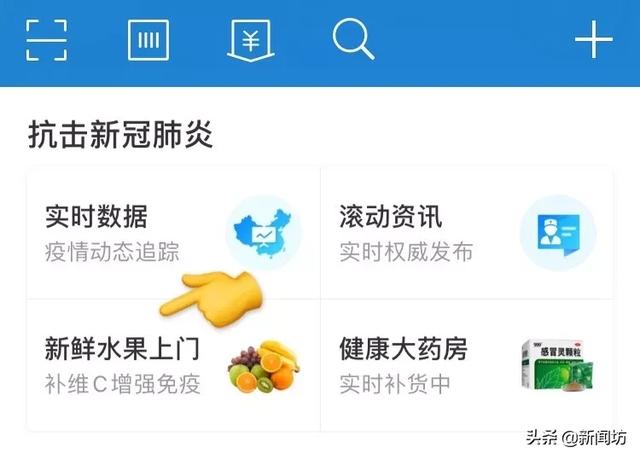Tap the search magnifier
The width and height of the screenshot is (640, 459).
click(x=353, y=40)
